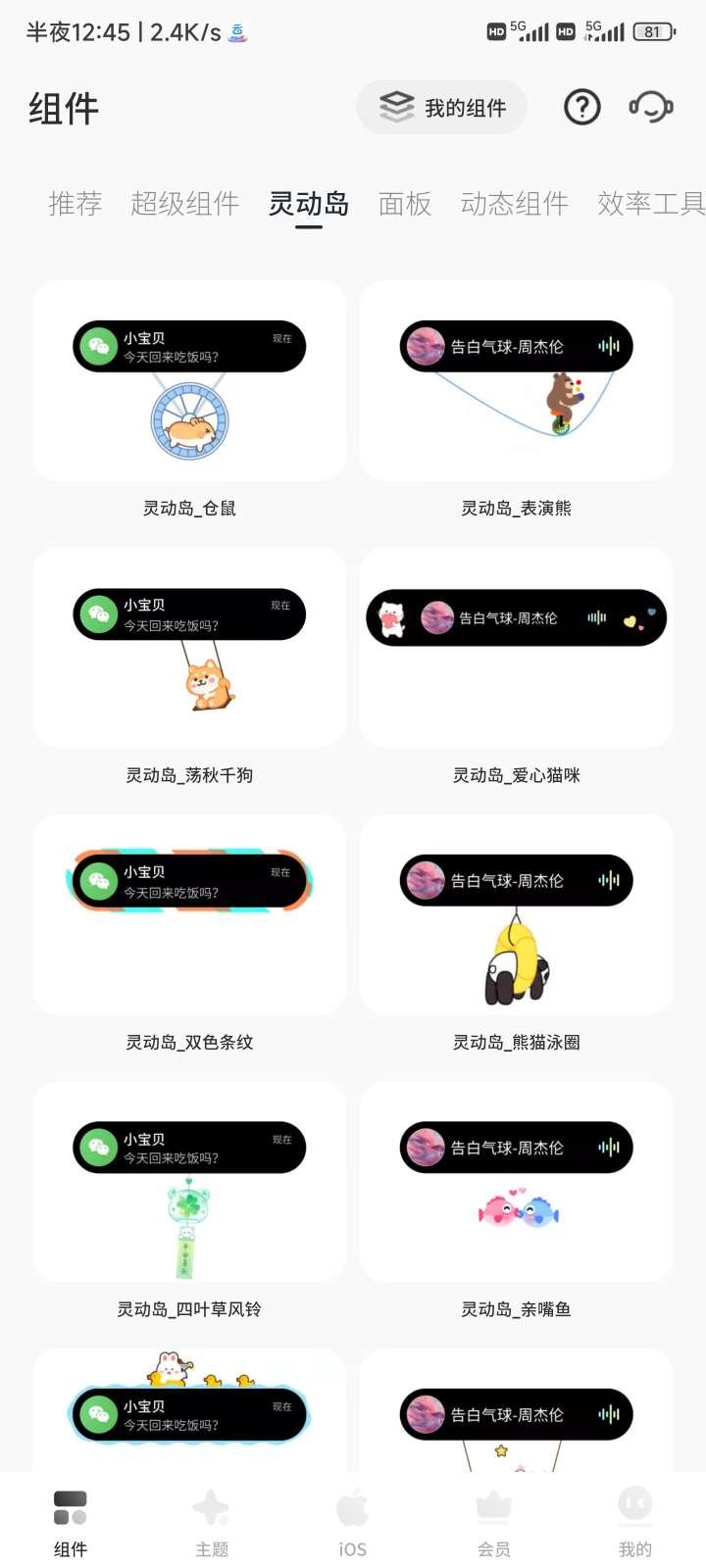Viewport: 706px width, 1568px height.
Task: View the 灵动岛_荡秋千狗 widget
Action: coord(189,649)
